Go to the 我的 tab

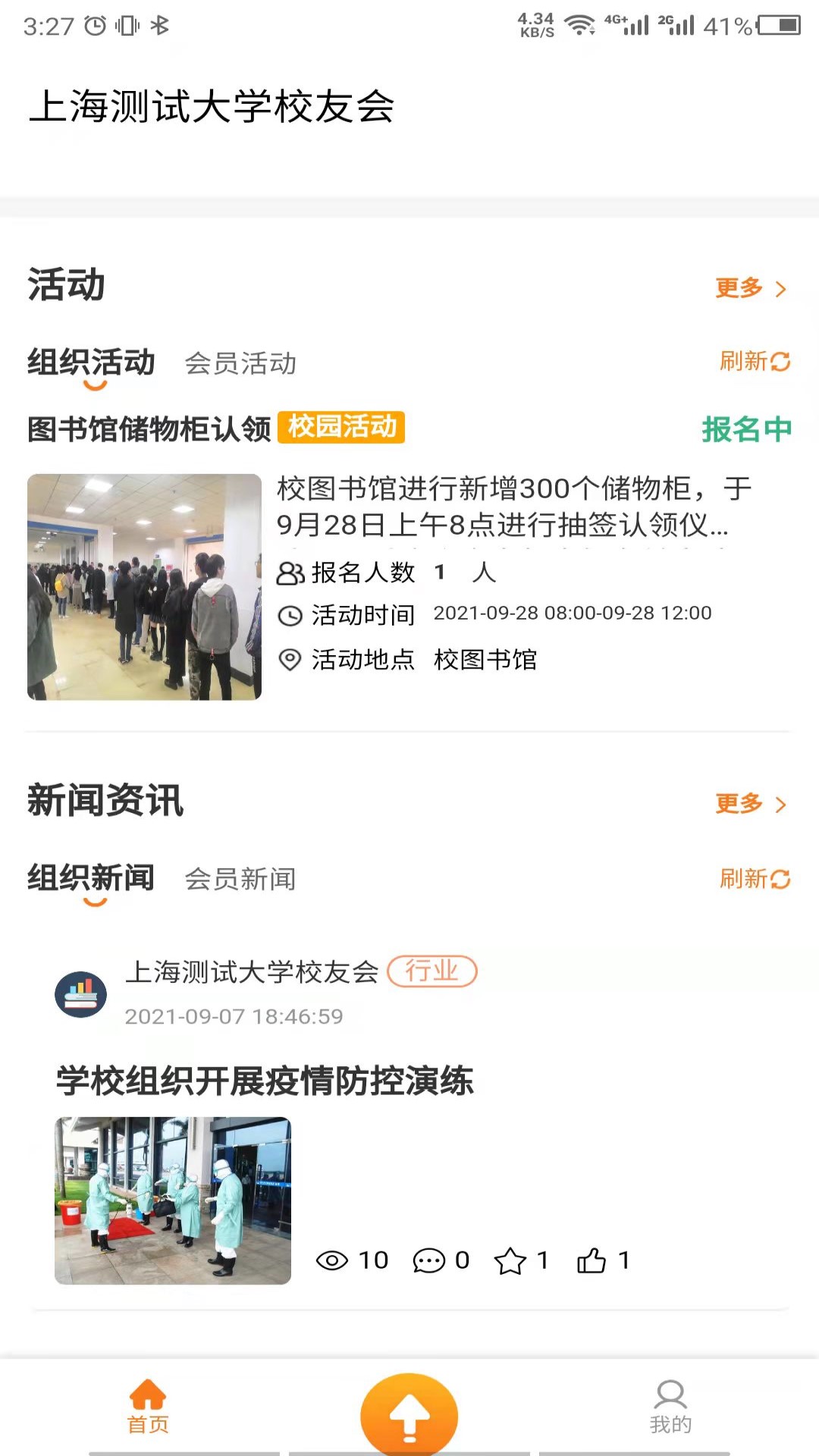coord(670,1407)
